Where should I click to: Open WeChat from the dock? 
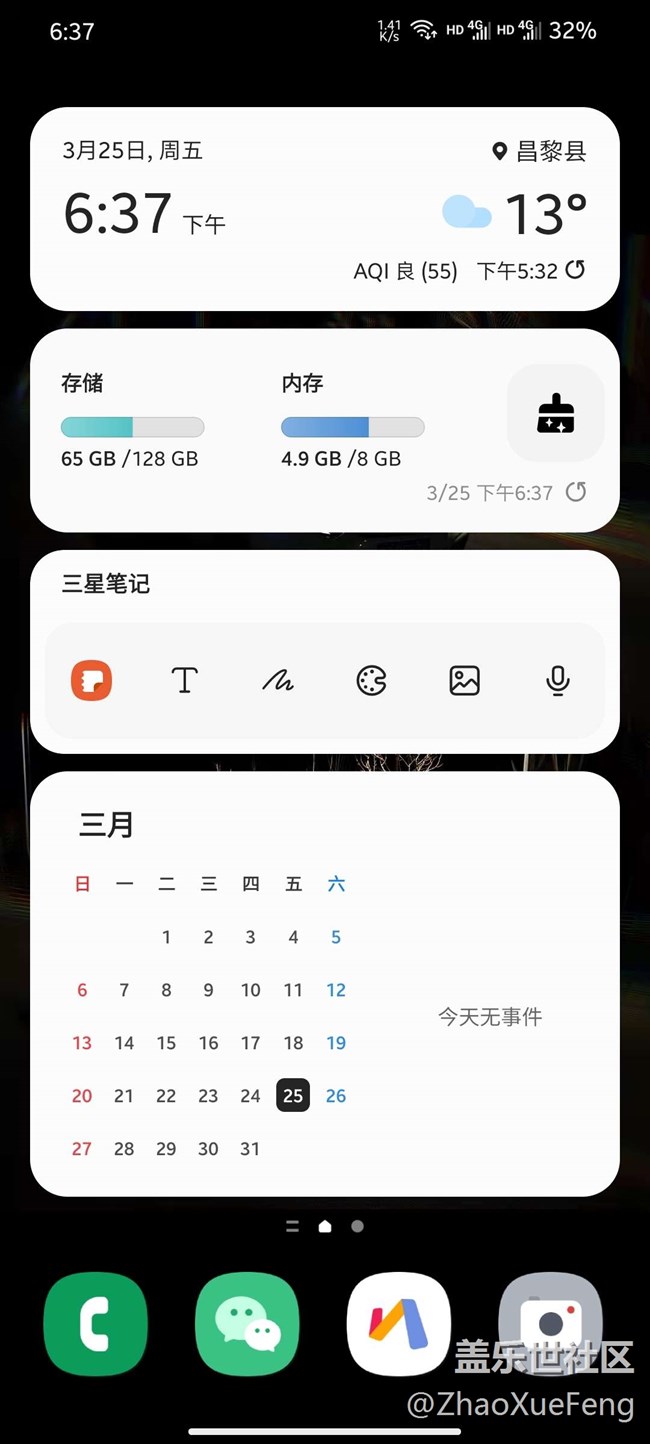(247, 1324)
